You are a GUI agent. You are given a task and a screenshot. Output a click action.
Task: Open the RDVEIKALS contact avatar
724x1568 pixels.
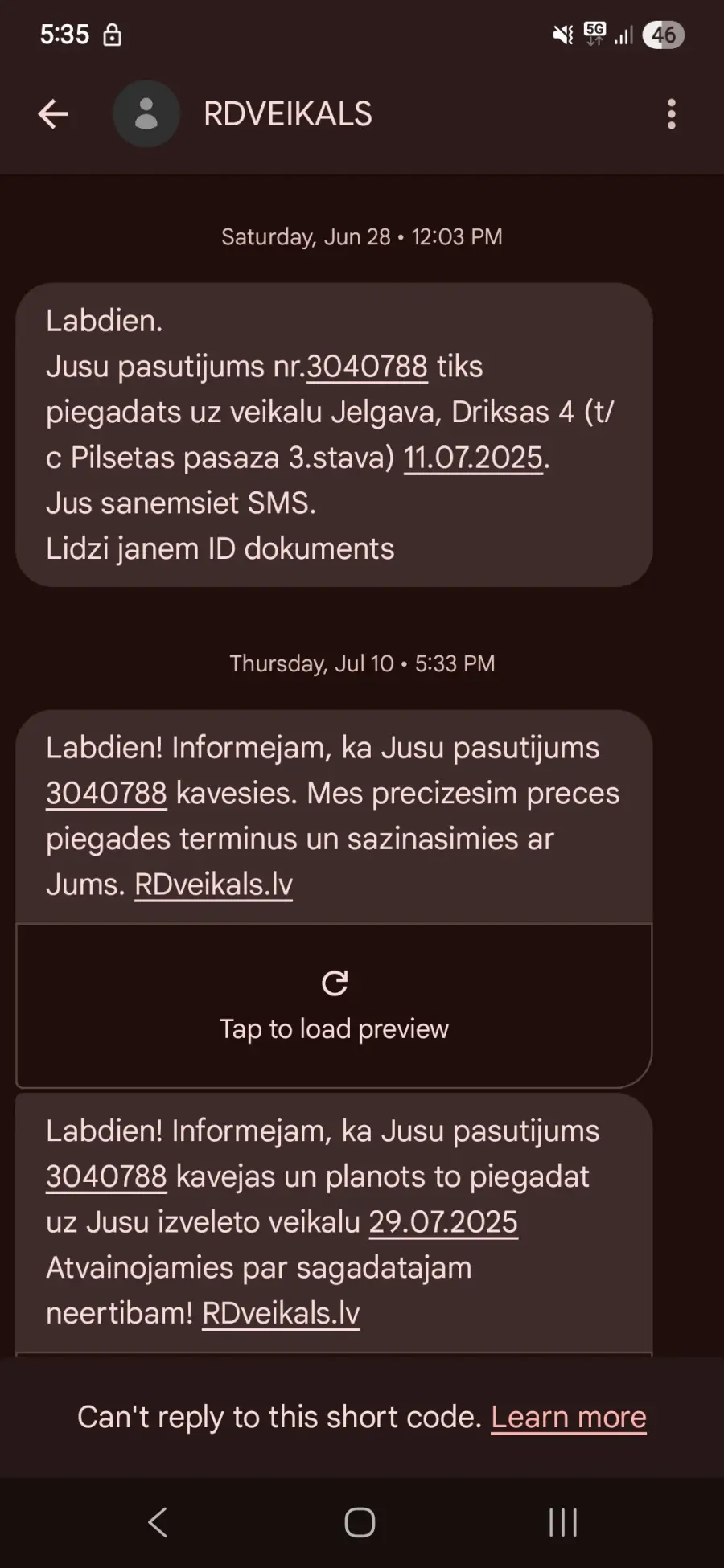coord(146,114)
